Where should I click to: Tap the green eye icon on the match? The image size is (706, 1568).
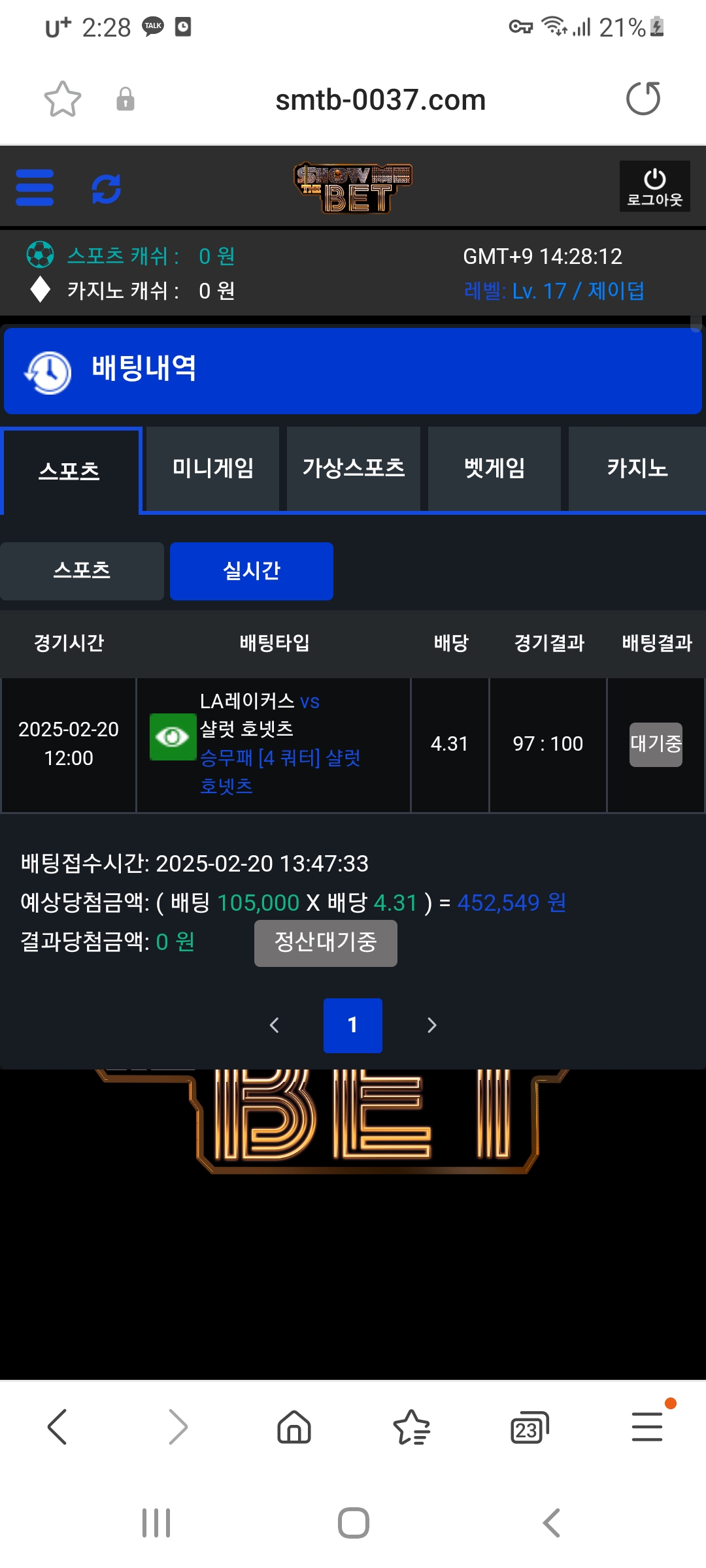click(x=173, y=737)
